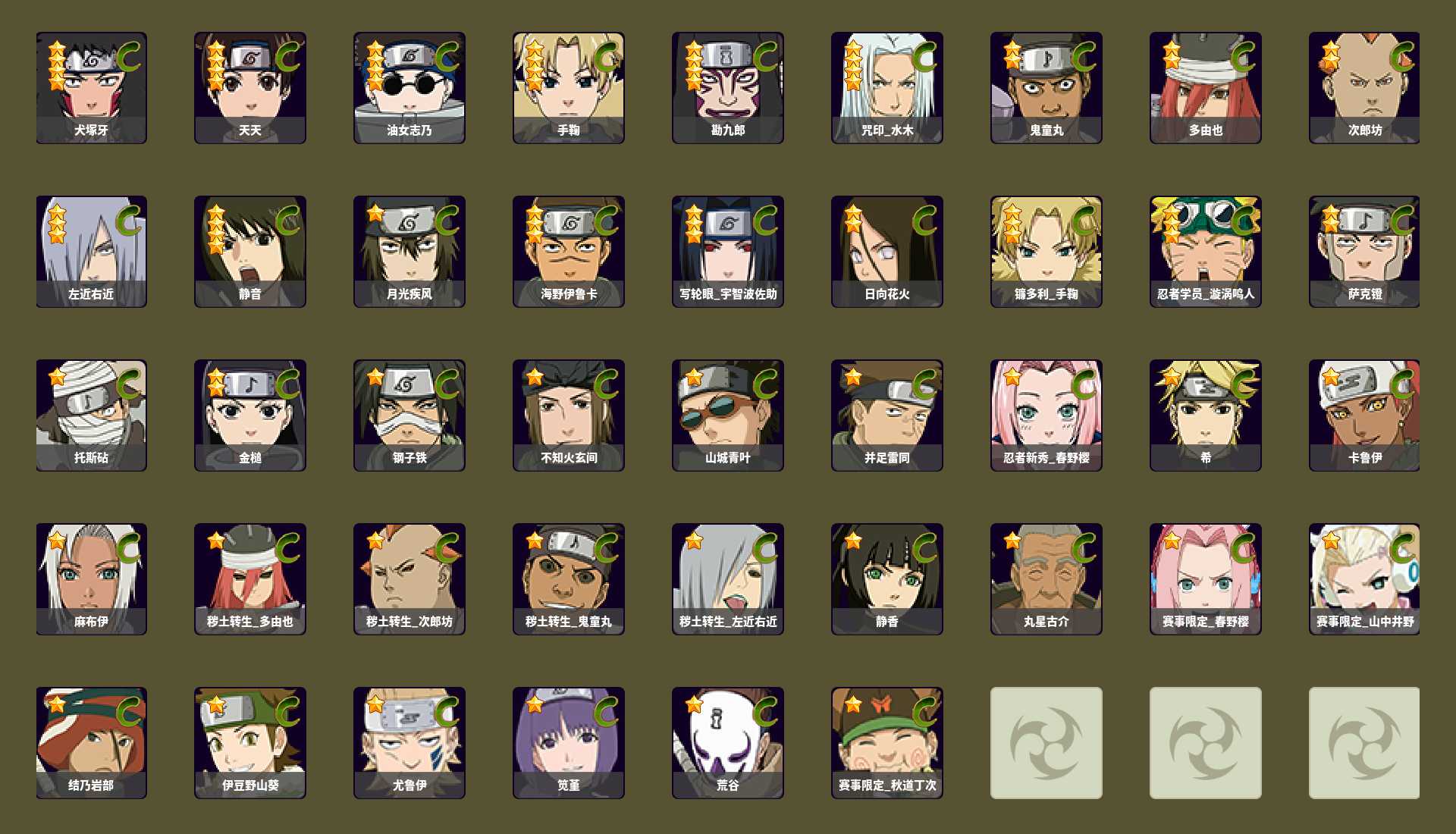Open the 油女志乃 character card

click(409, 87)
